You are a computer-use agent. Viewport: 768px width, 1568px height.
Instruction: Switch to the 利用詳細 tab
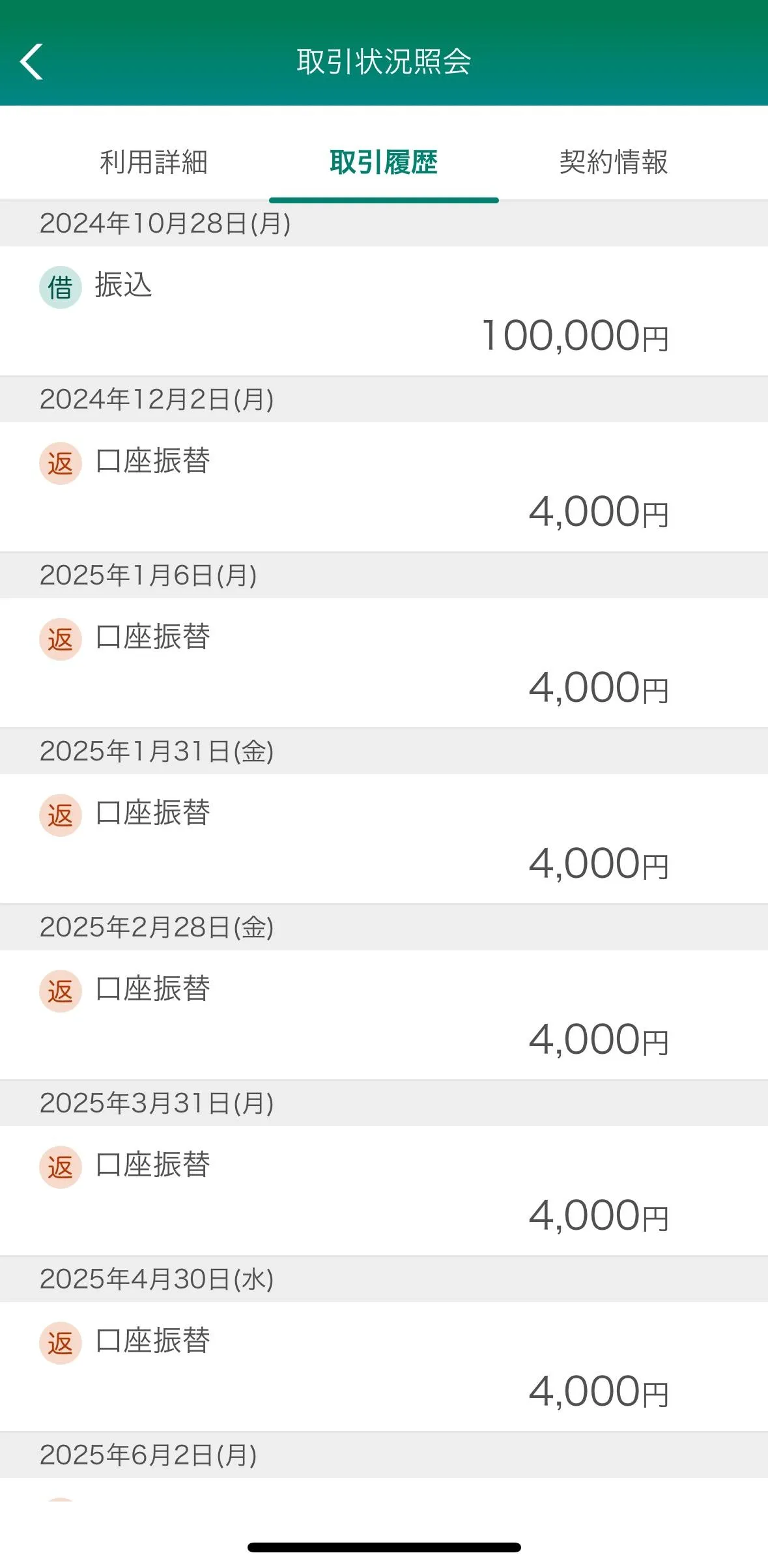(154, 162)
